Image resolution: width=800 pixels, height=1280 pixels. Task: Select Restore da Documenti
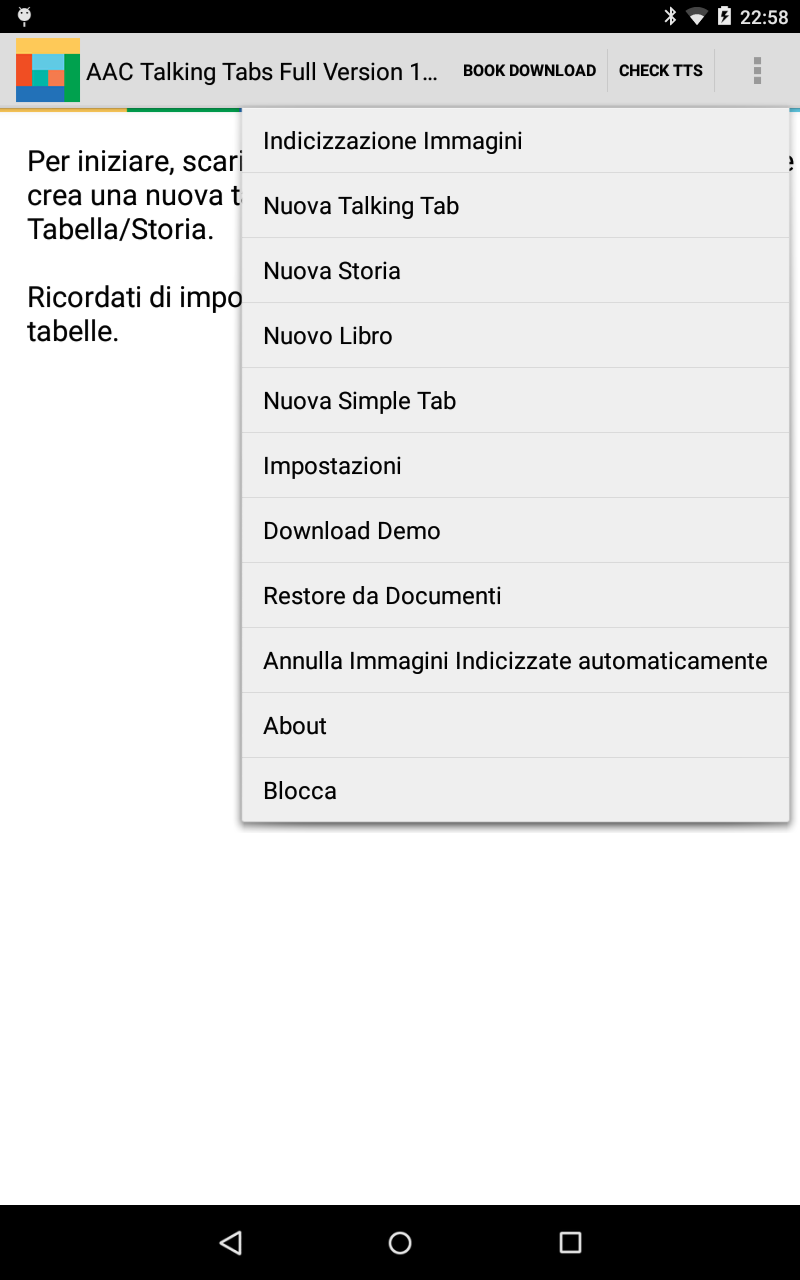coord(515,596)
